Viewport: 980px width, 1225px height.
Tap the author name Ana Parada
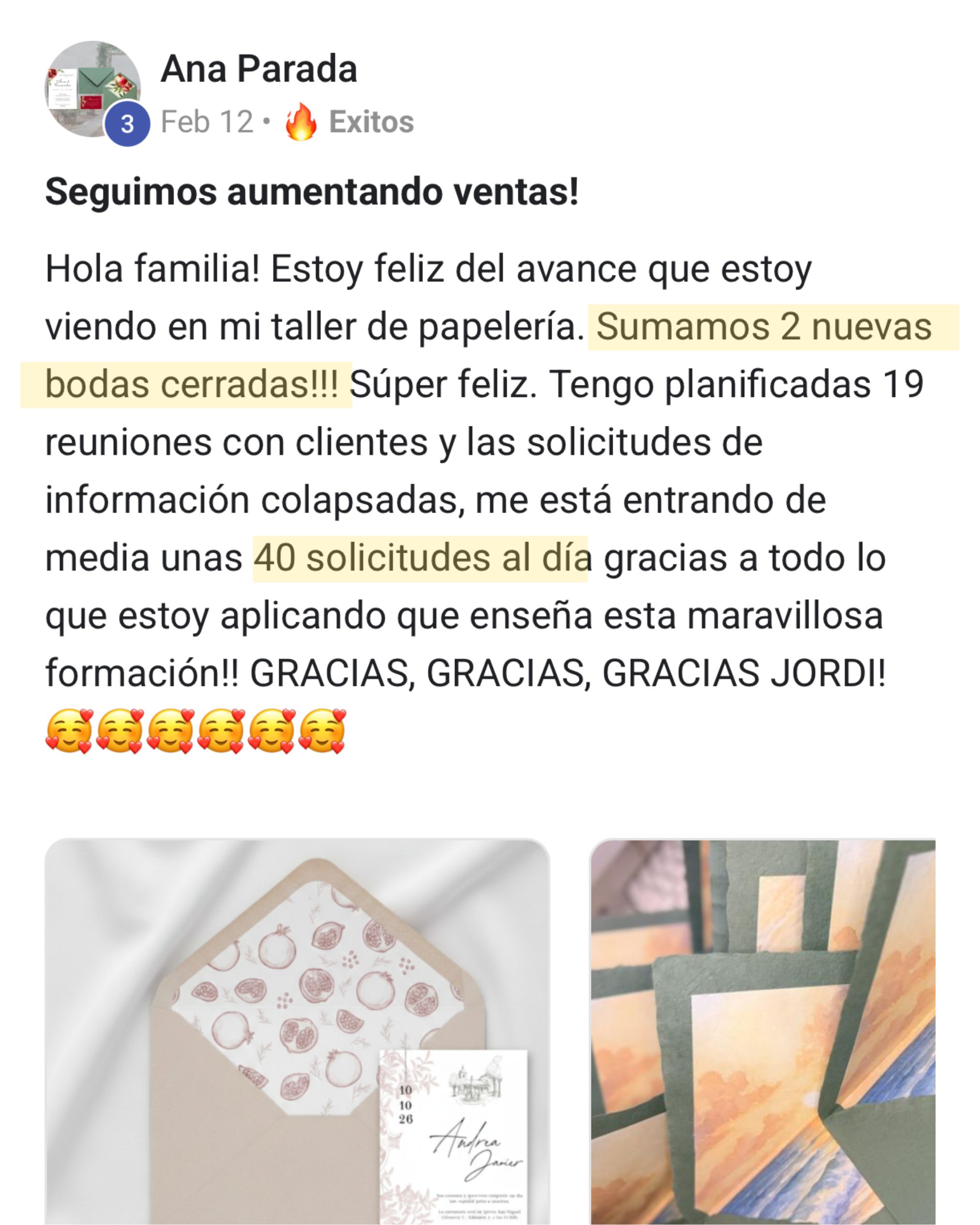click(x=259, y=69)
